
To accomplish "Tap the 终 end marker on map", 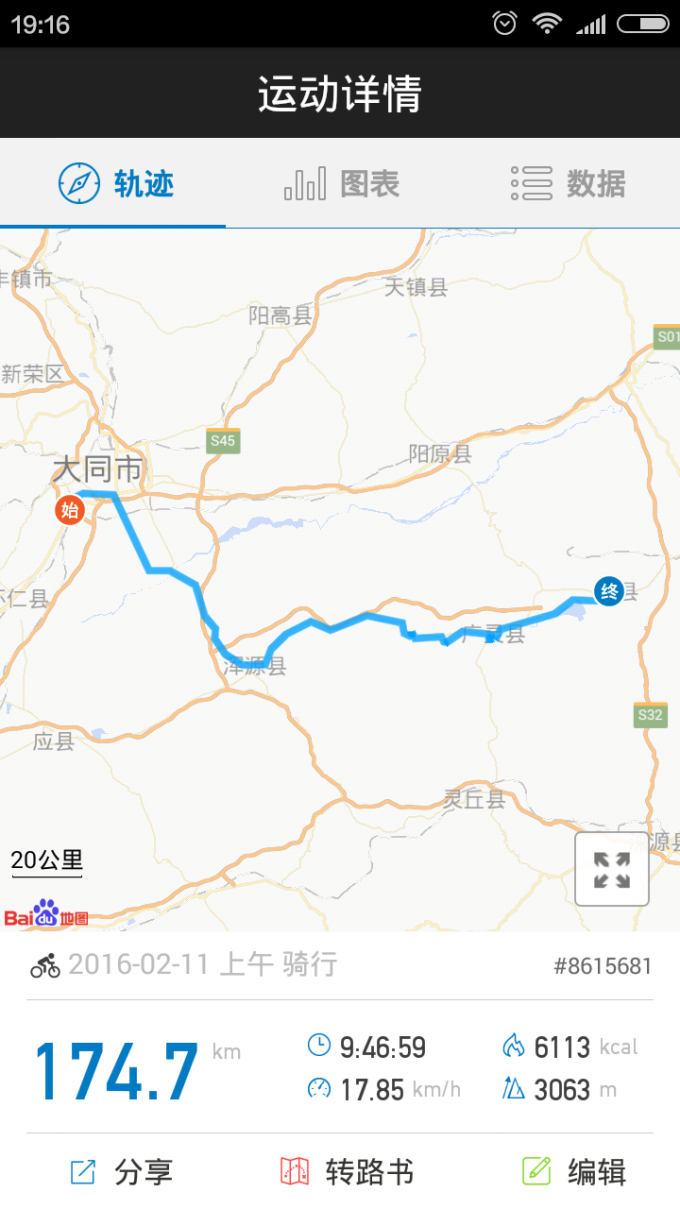I will (x=608, y=591).
